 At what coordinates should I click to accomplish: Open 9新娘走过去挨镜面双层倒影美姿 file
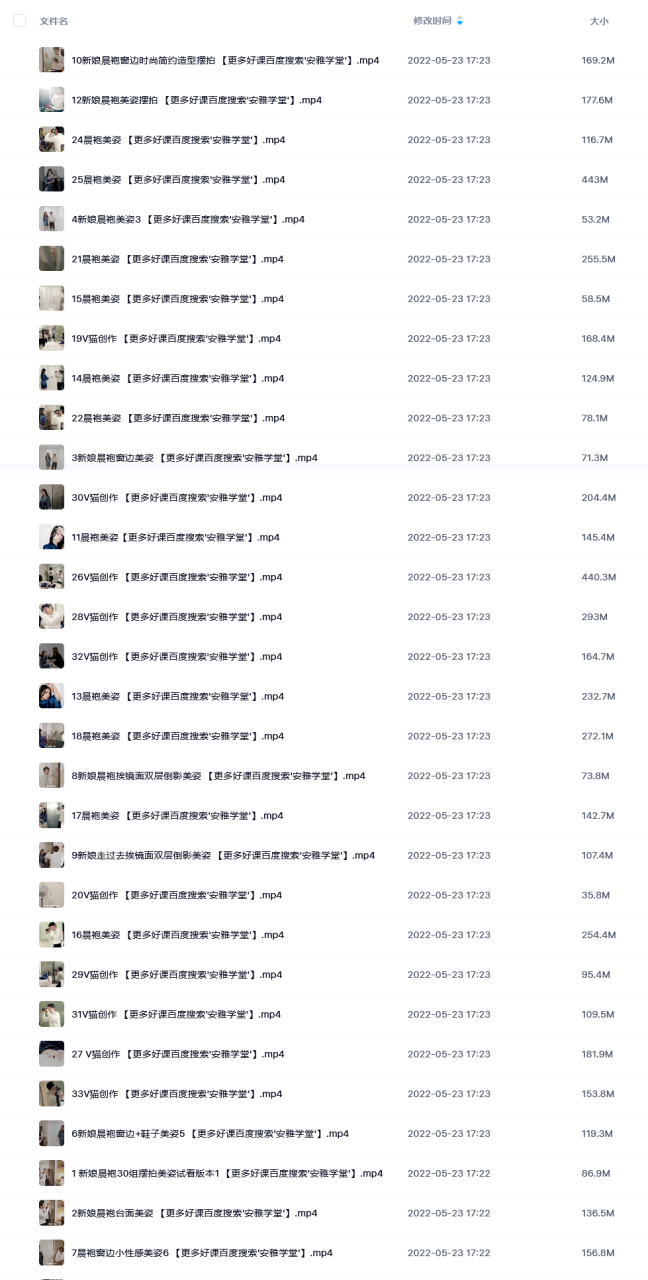[223, 856]
